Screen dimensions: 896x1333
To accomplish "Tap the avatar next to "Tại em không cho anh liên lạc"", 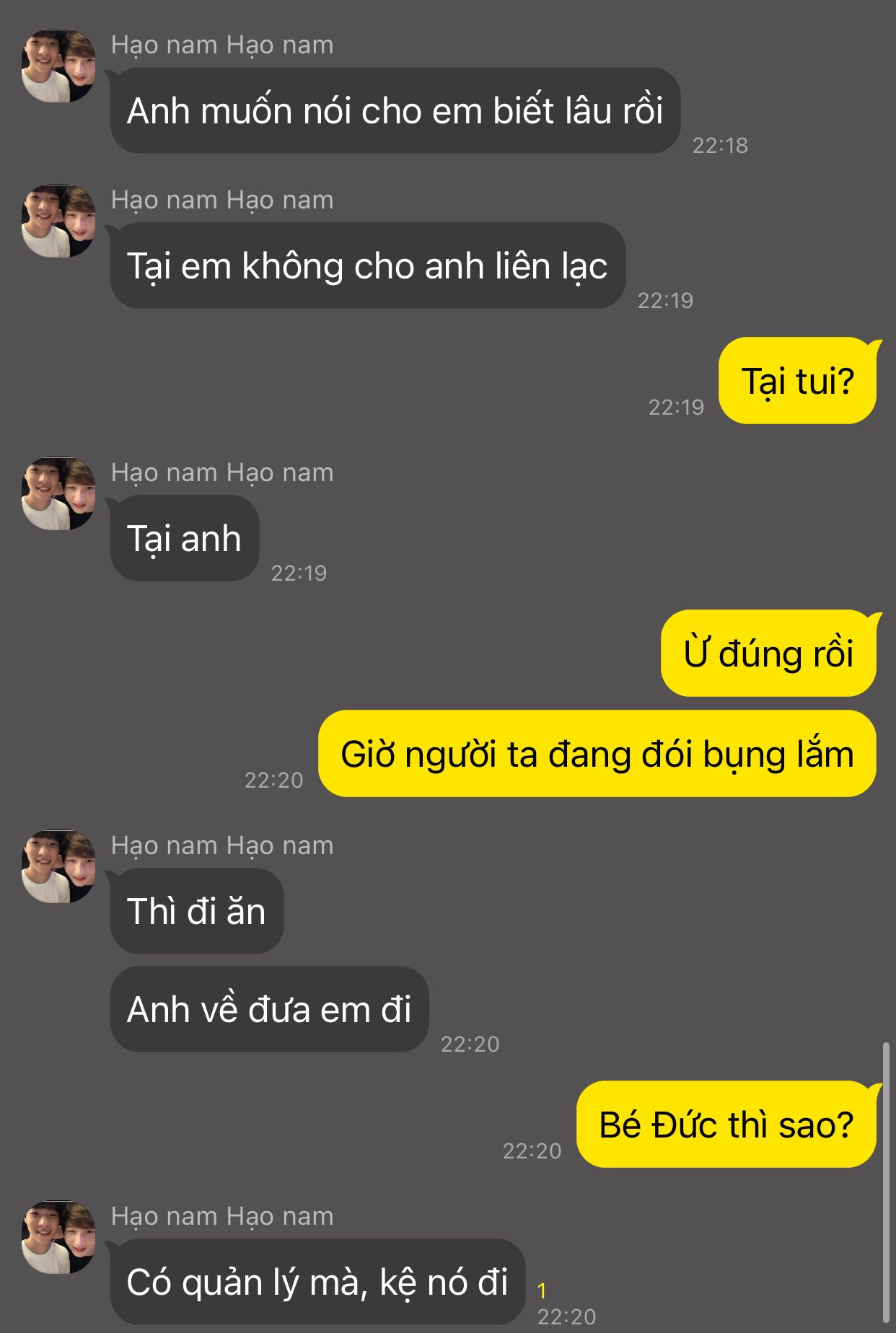I will tap(58, 221).
